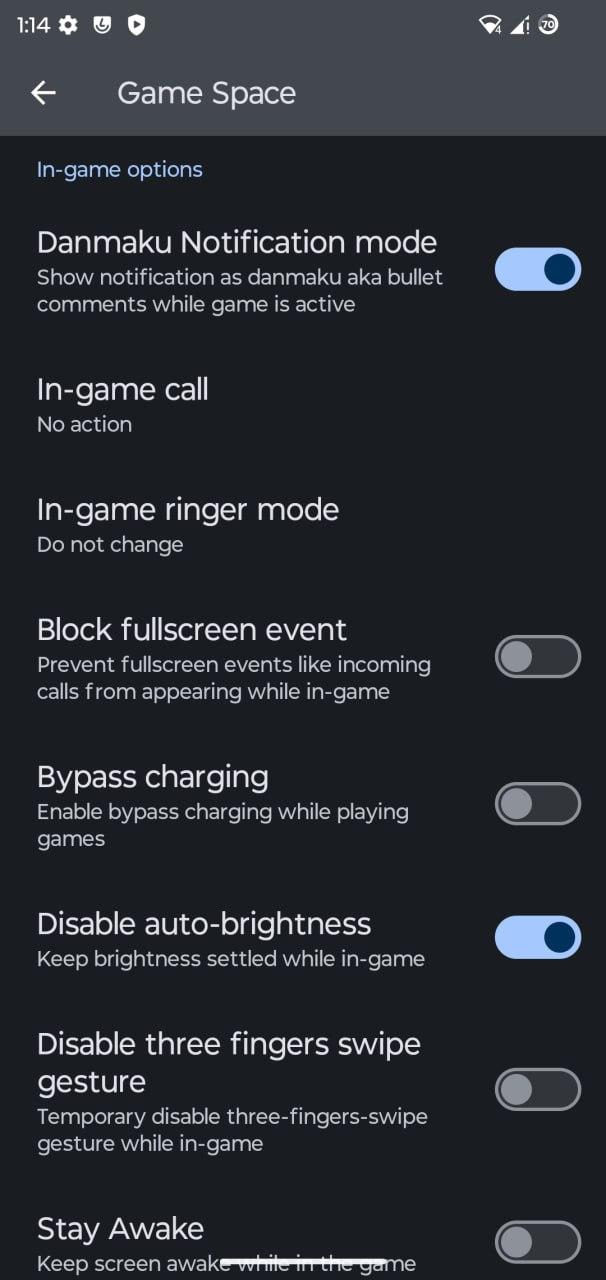Turn on Bypass charging
The width and height of the screenshot is (606, 1280).
click(x=537, y=804)
